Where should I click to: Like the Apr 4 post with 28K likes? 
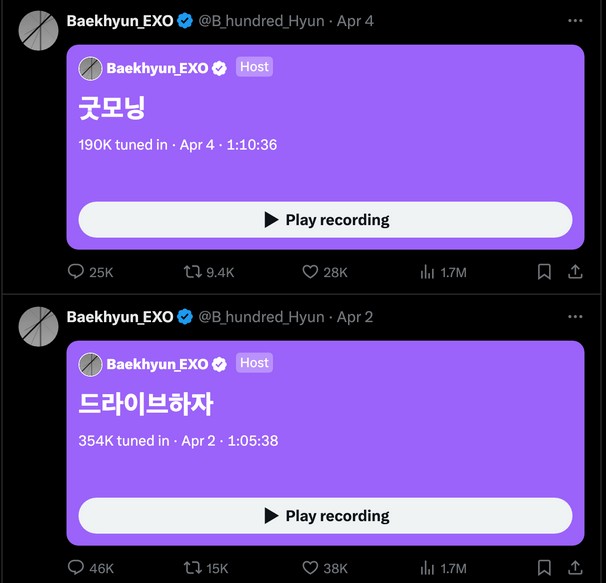tap(310, 272)
